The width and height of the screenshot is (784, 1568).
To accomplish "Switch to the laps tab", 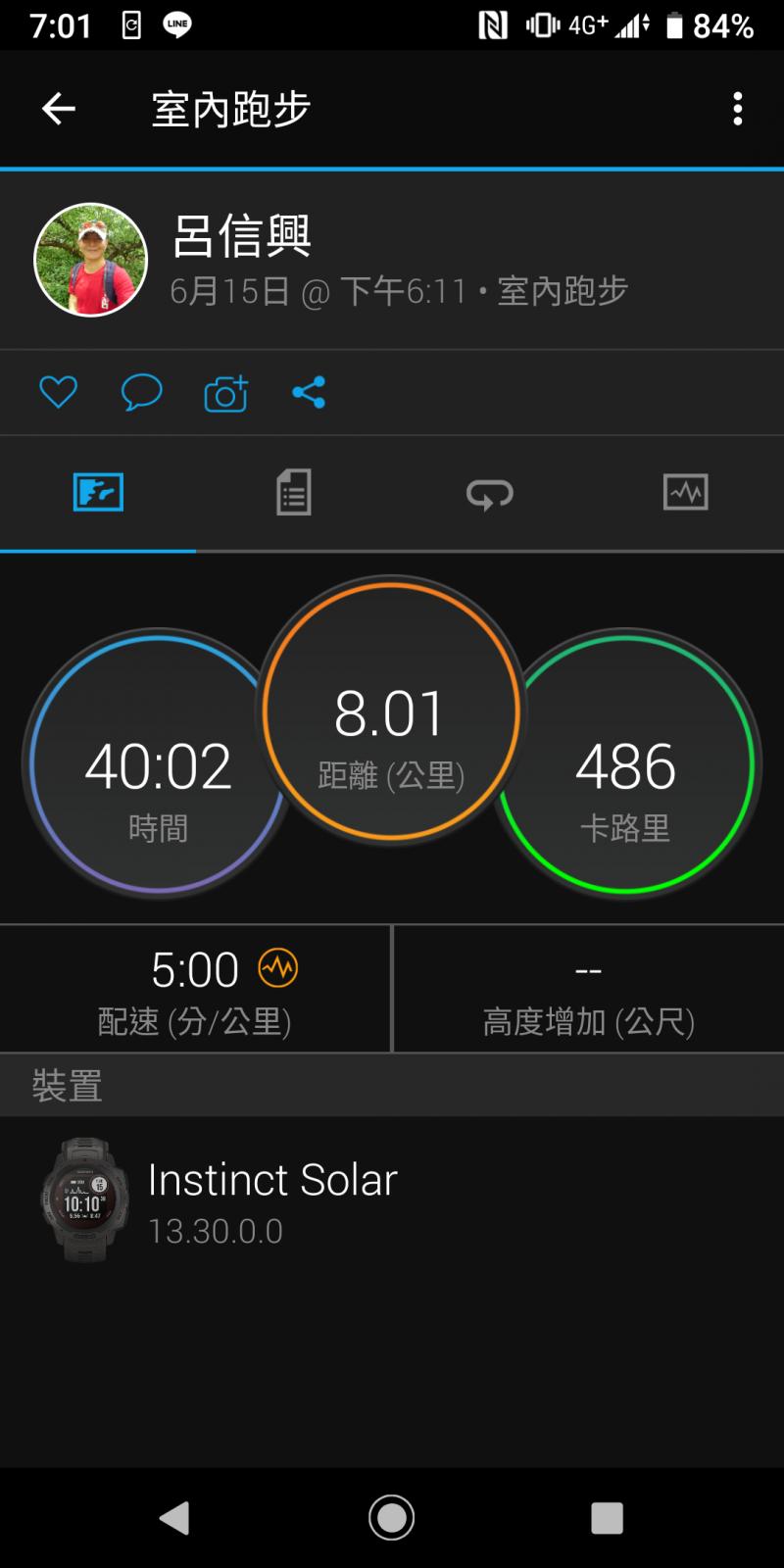I will click(x=489, y=492).
